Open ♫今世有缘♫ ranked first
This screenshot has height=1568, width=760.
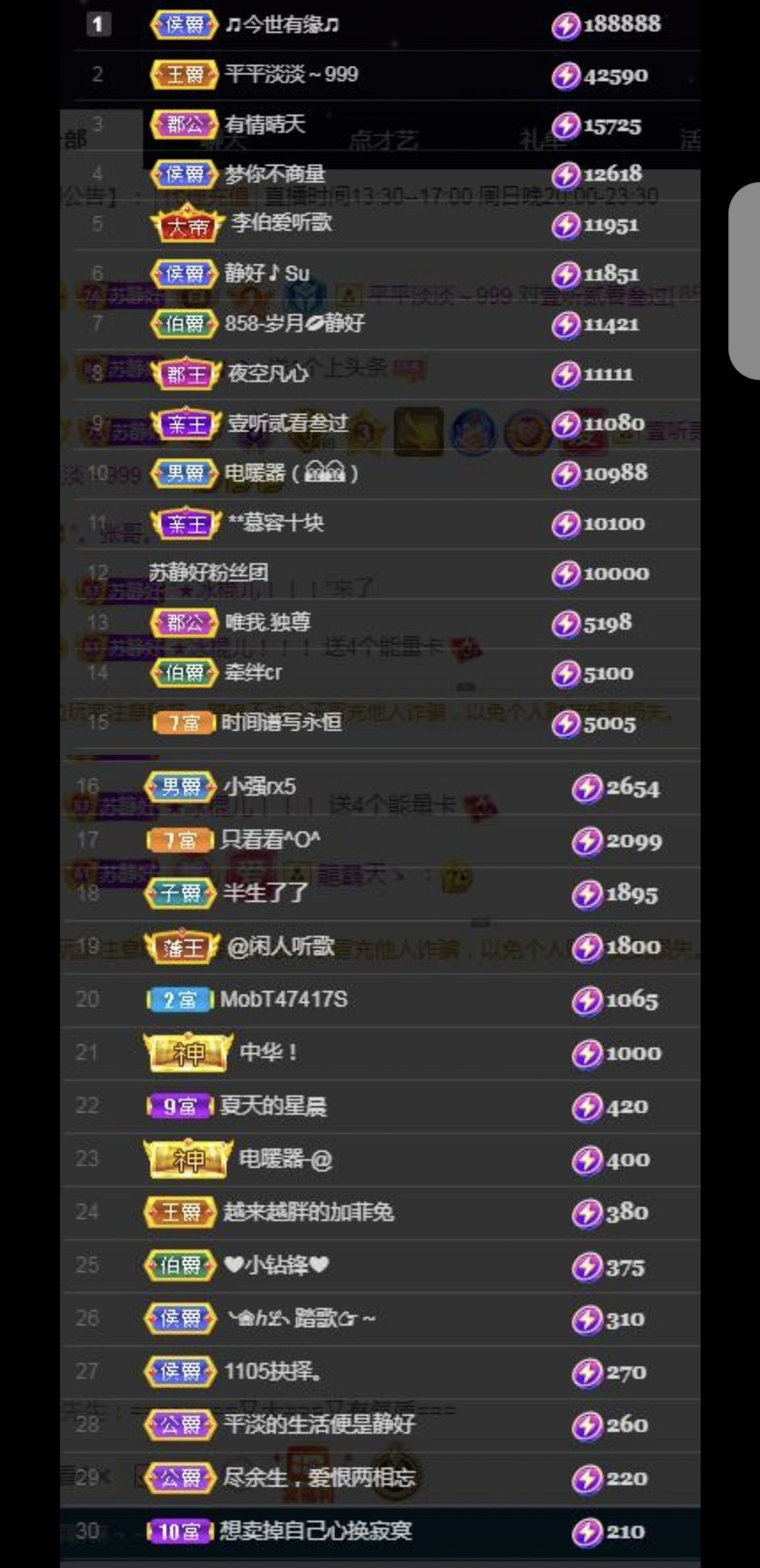282,25
